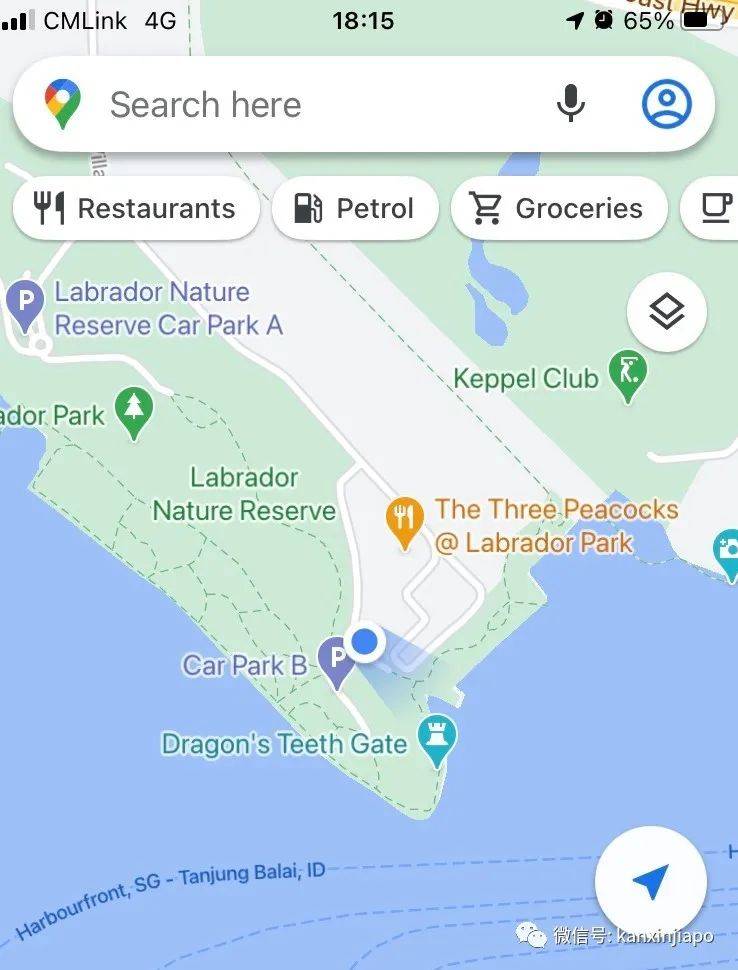The width and height of the screenshot is (738, 970).
Task: Open Labrador Nature Reserve Car Park A marker
Action: pyautogui.click(x=24, y=304)
